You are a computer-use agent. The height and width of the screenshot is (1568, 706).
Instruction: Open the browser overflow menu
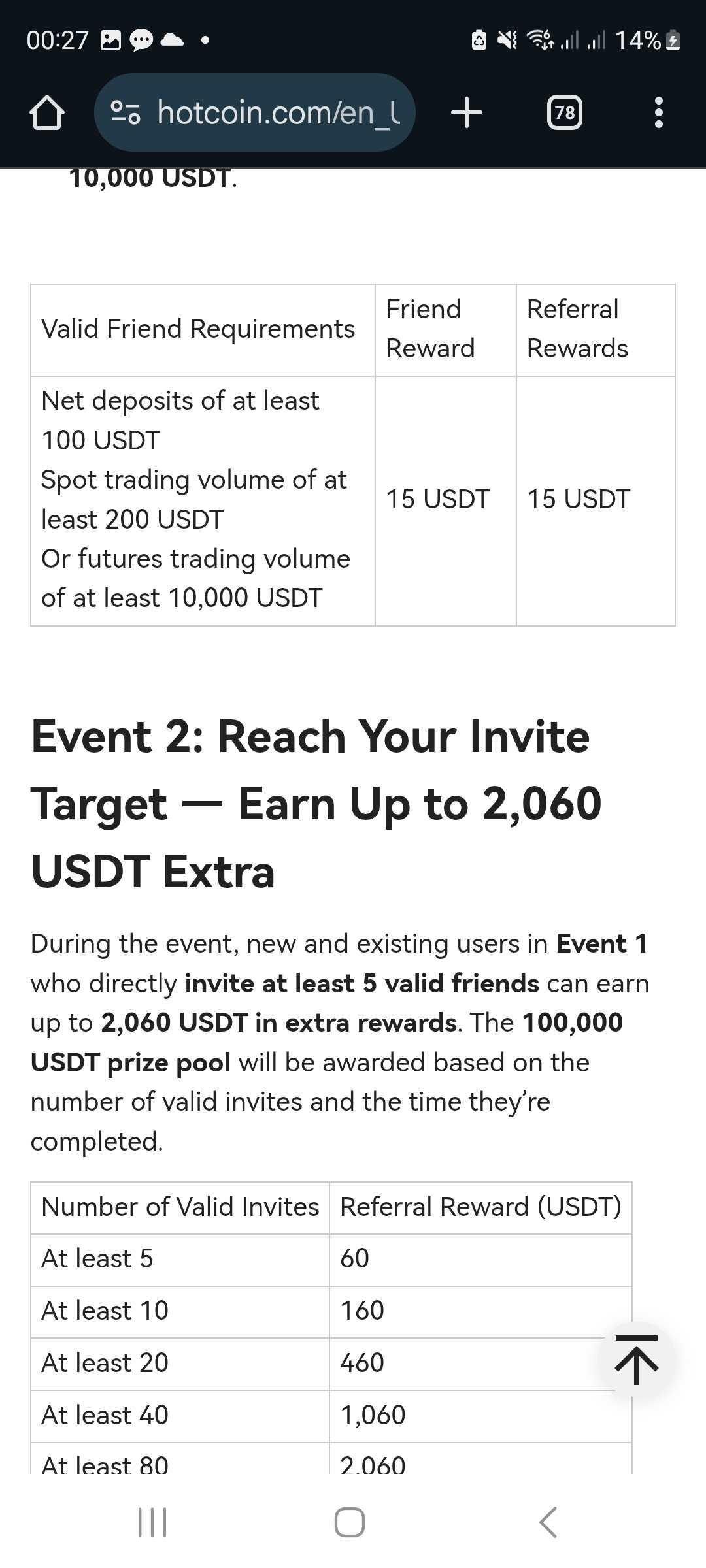pos(658,112)
